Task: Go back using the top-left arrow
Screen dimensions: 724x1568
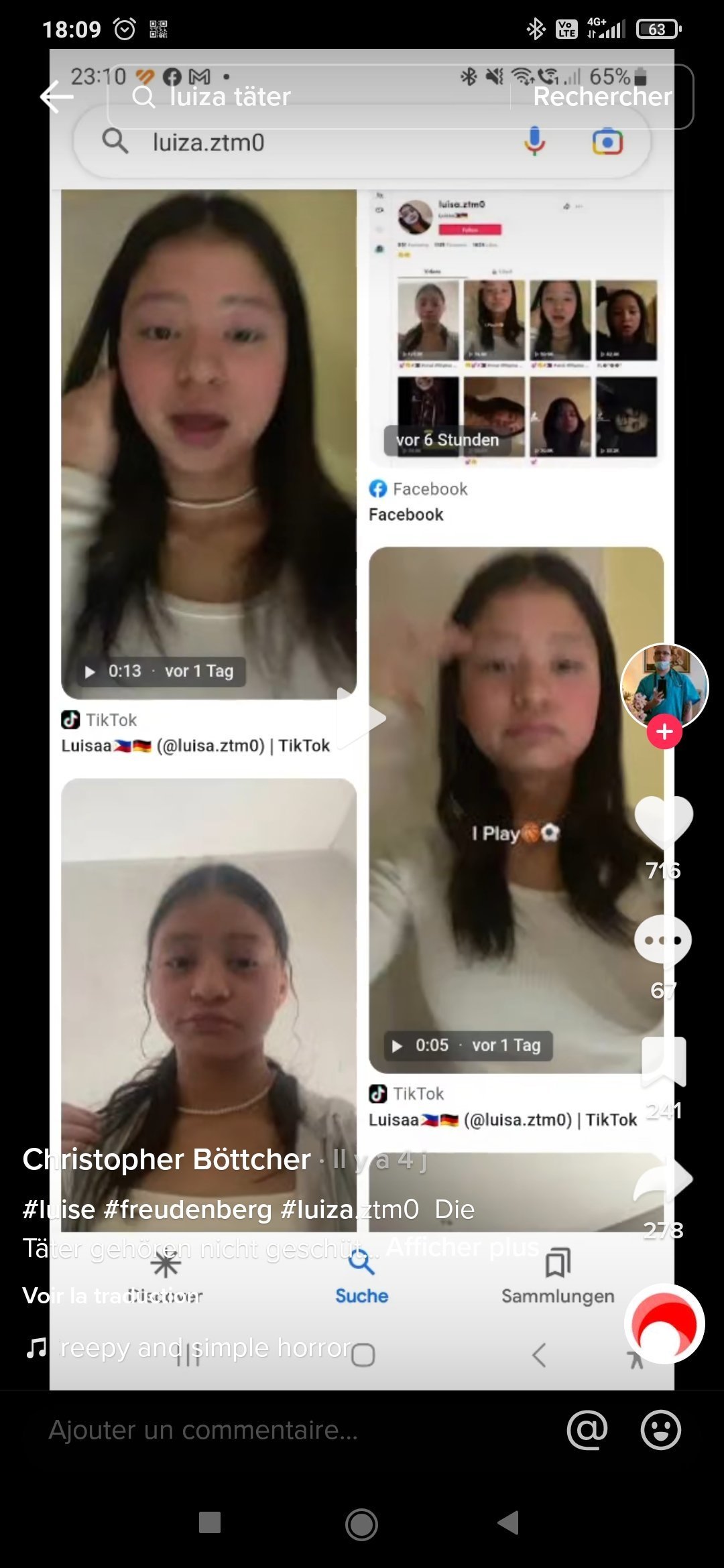Action: pos(57,97)
